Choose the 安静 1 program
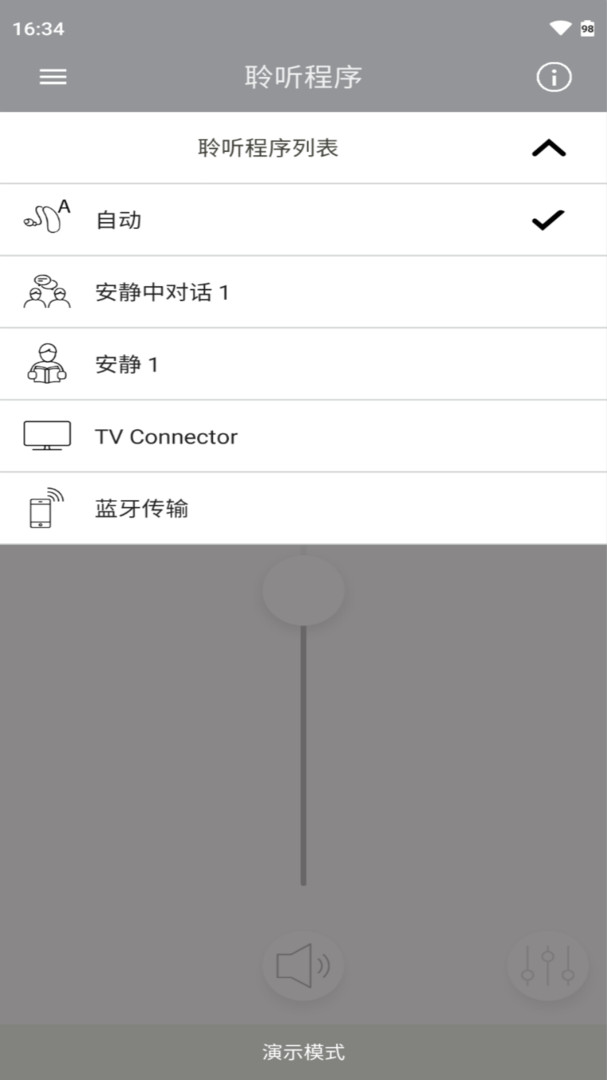The width and height of the screenshot is (607, 1080). pyautogui.click(x=303, y=364)
